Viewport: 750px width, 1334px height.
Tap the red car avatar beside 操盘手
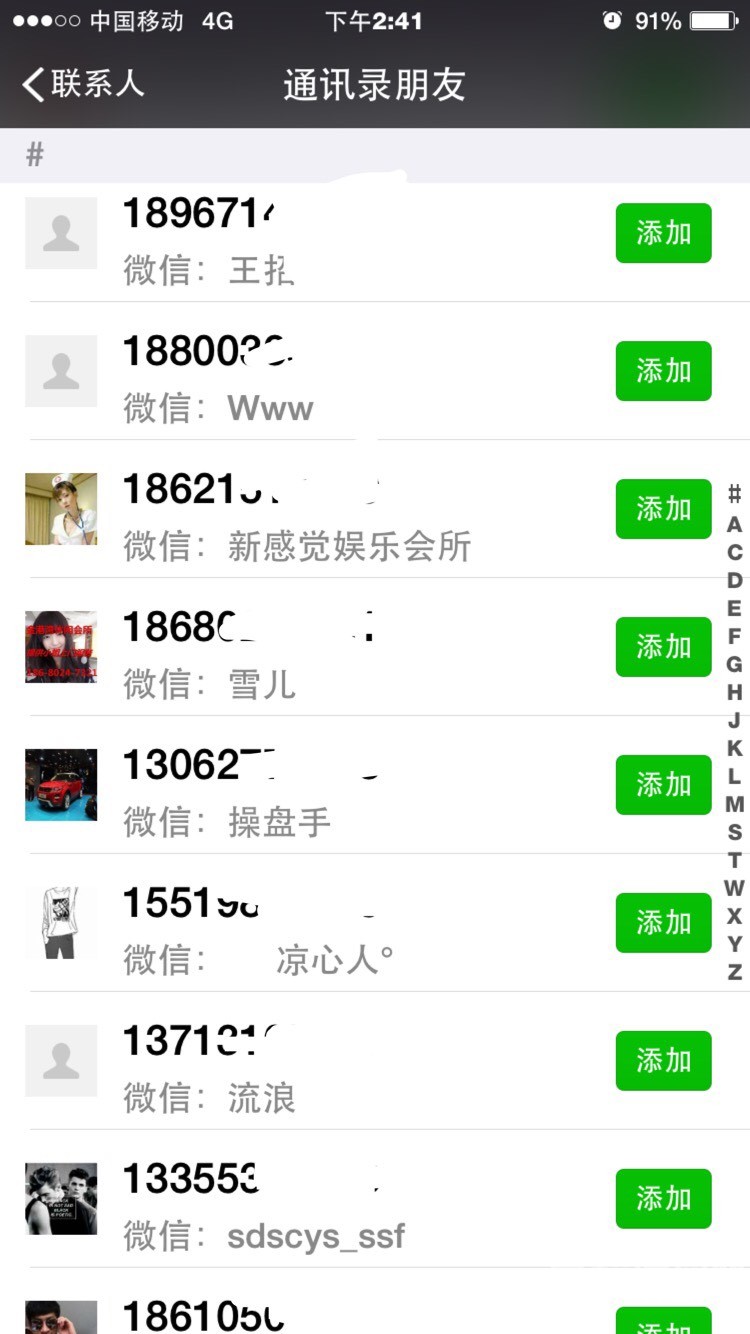click(x=61, y=785)
